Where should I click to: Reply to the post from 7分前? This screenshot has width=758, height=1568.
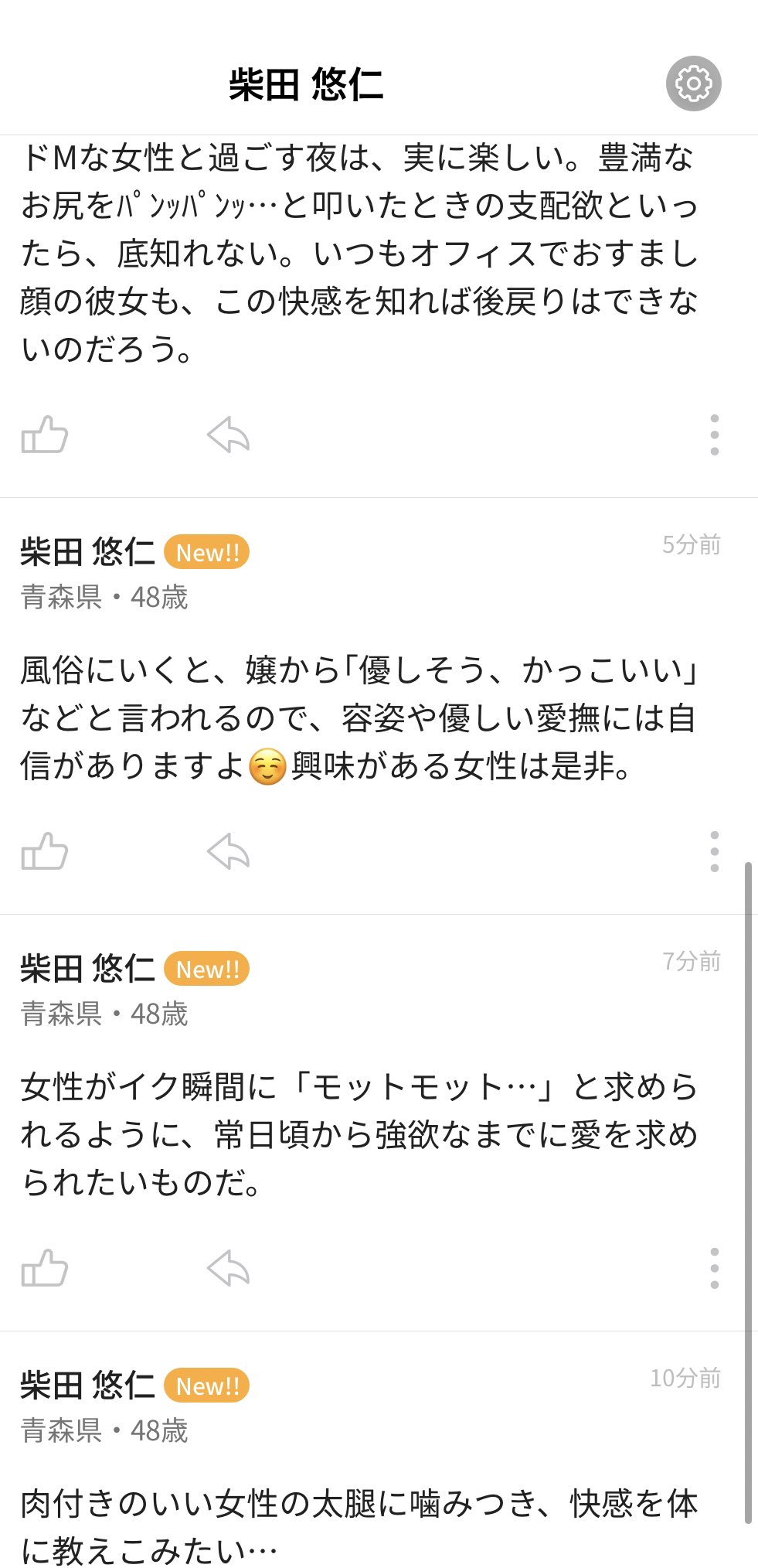(229, 1268)
